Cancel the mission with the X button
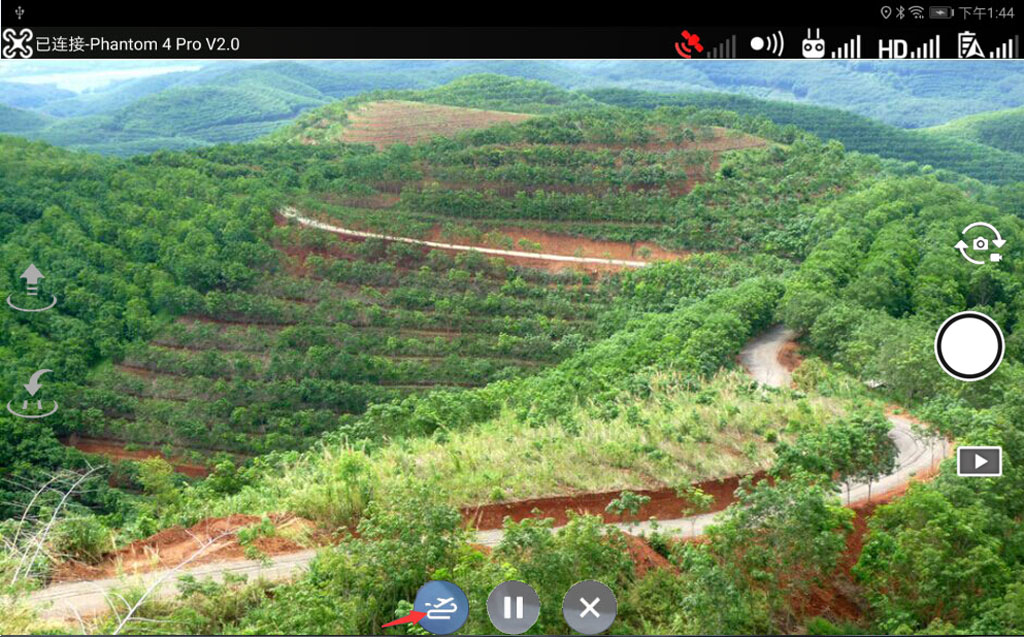1024x637 pixels. tap(589, 607)
